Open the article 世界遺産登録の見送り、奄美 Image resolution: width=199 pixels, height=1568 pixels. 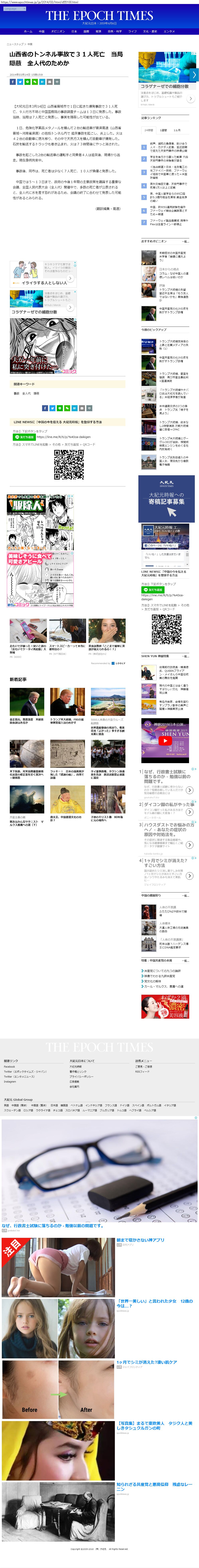[108, 729]
